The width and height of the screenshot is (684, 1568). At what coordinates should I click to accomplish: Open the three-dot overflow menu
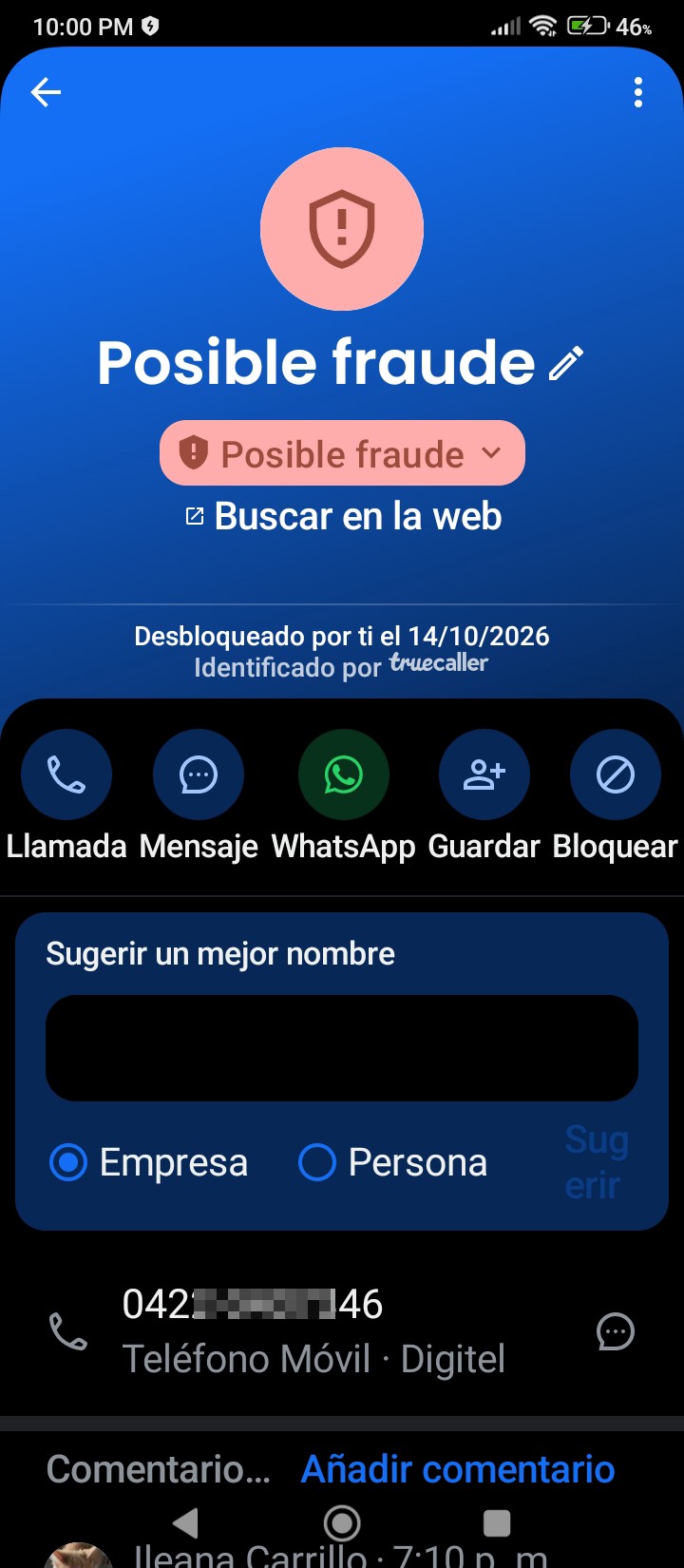click(x=637, y=92)
